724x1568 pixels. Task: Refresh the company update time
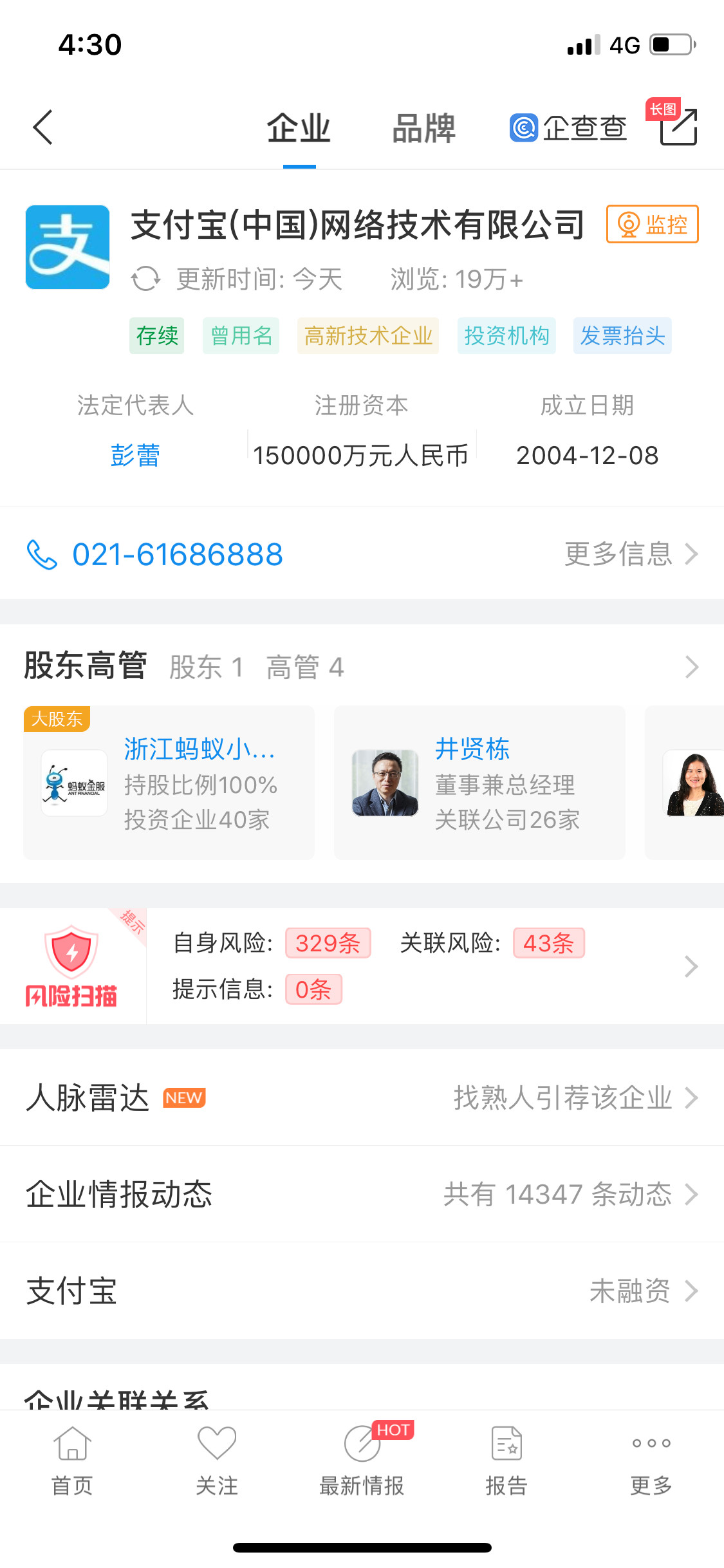coord(145,279)
